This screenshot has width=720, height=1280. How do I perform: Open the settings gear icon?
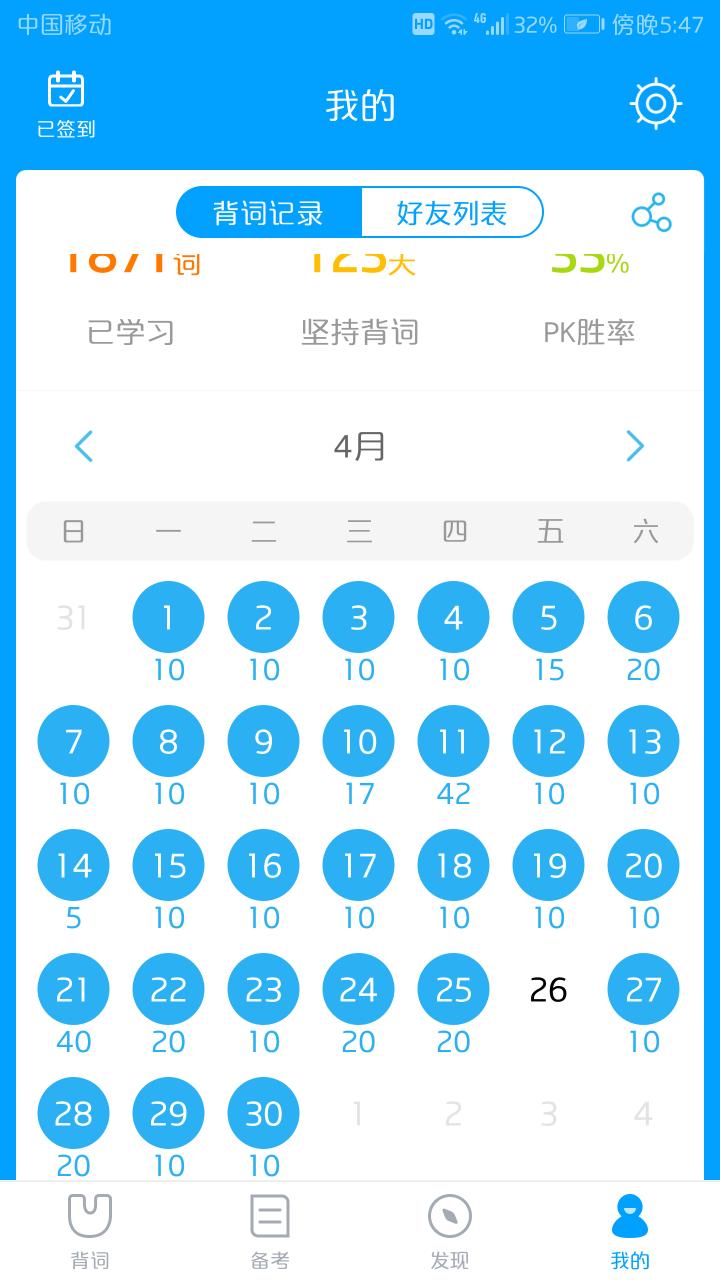pyautogui.click(x=656, y=103)
